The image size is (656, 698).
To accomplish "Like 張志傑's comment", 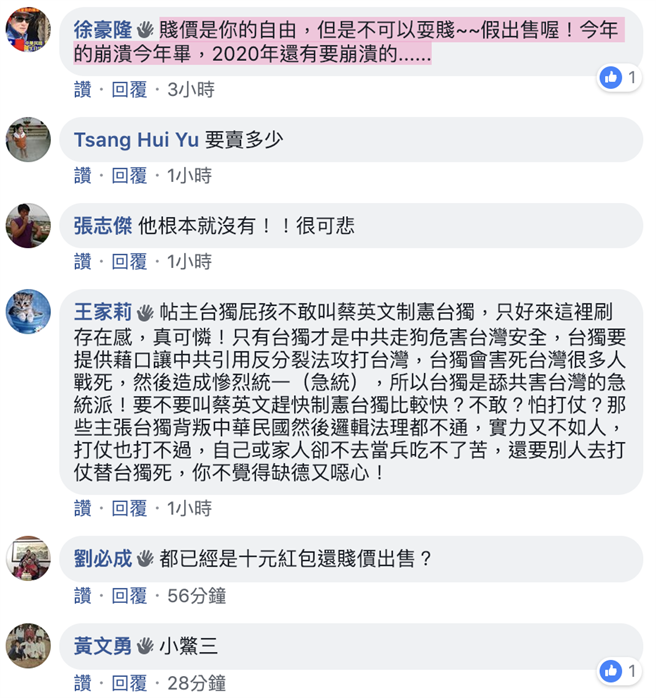I will pos(82,261).
